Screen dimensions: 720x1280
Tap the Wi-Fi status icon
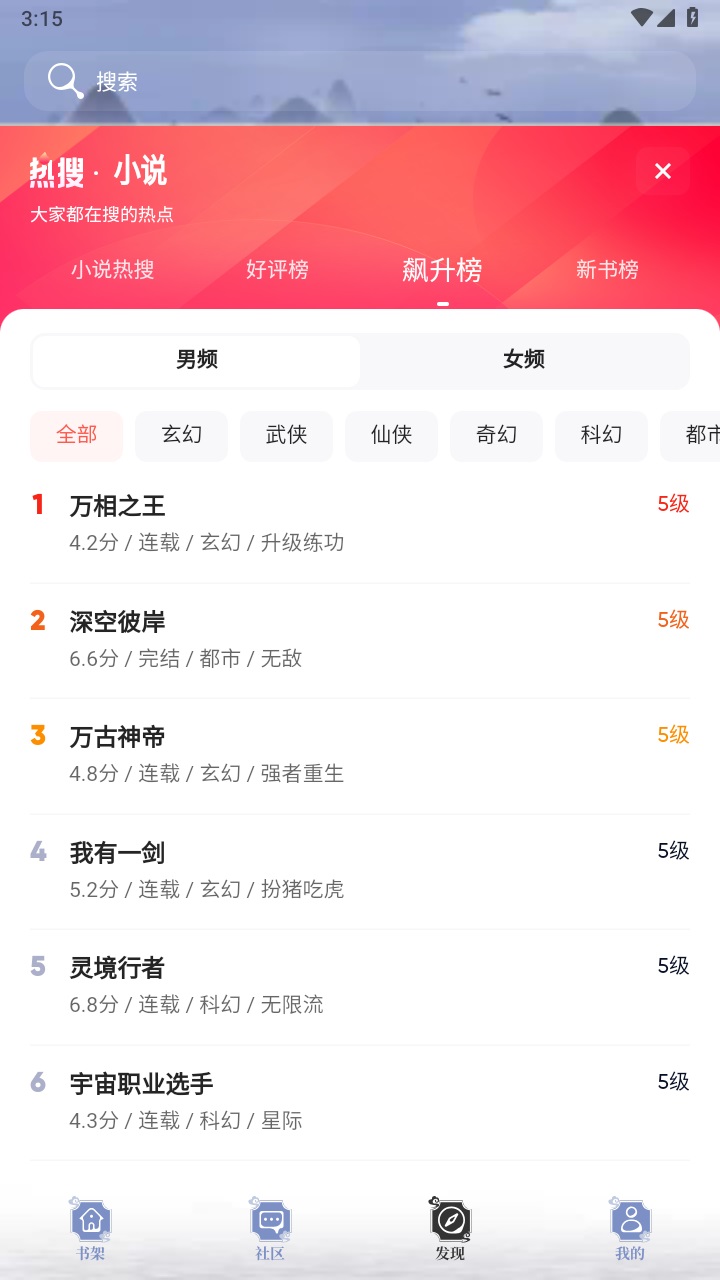pos(640,16)
